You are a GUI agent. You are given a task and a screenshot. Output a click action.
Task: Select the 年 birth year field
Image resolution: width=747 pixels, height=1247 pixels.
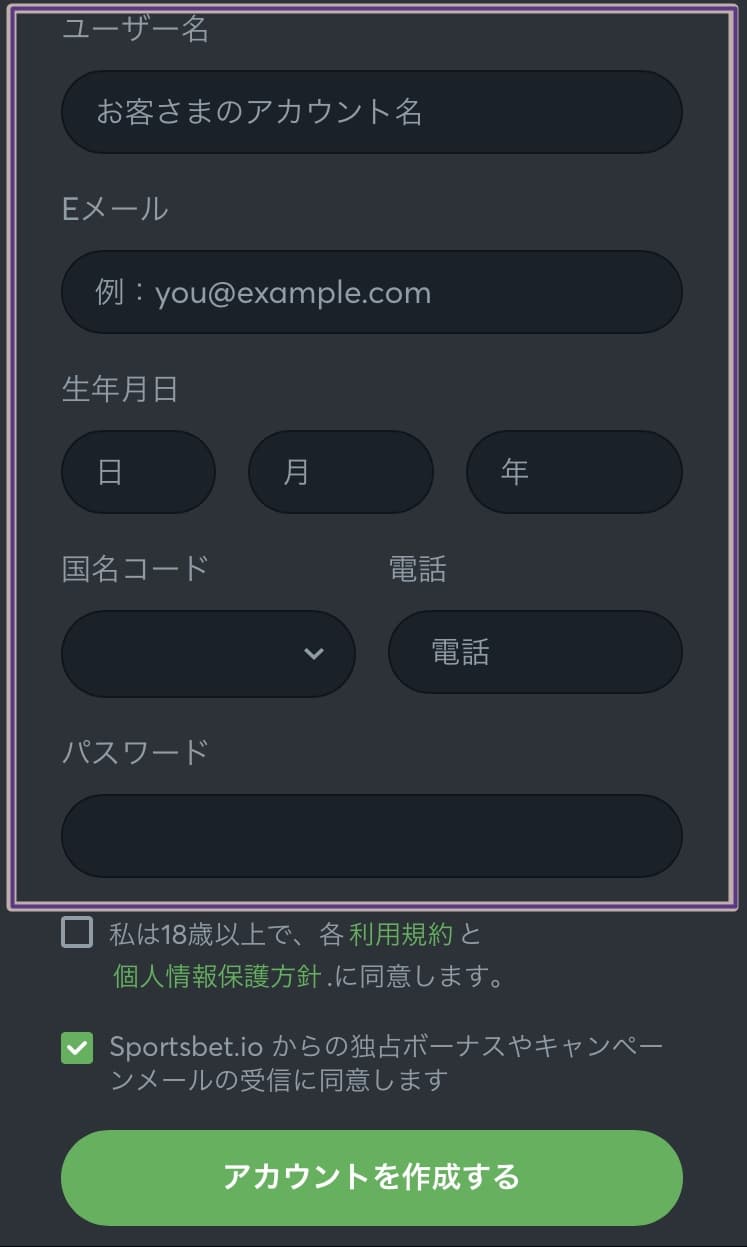(x=574, y=472)
